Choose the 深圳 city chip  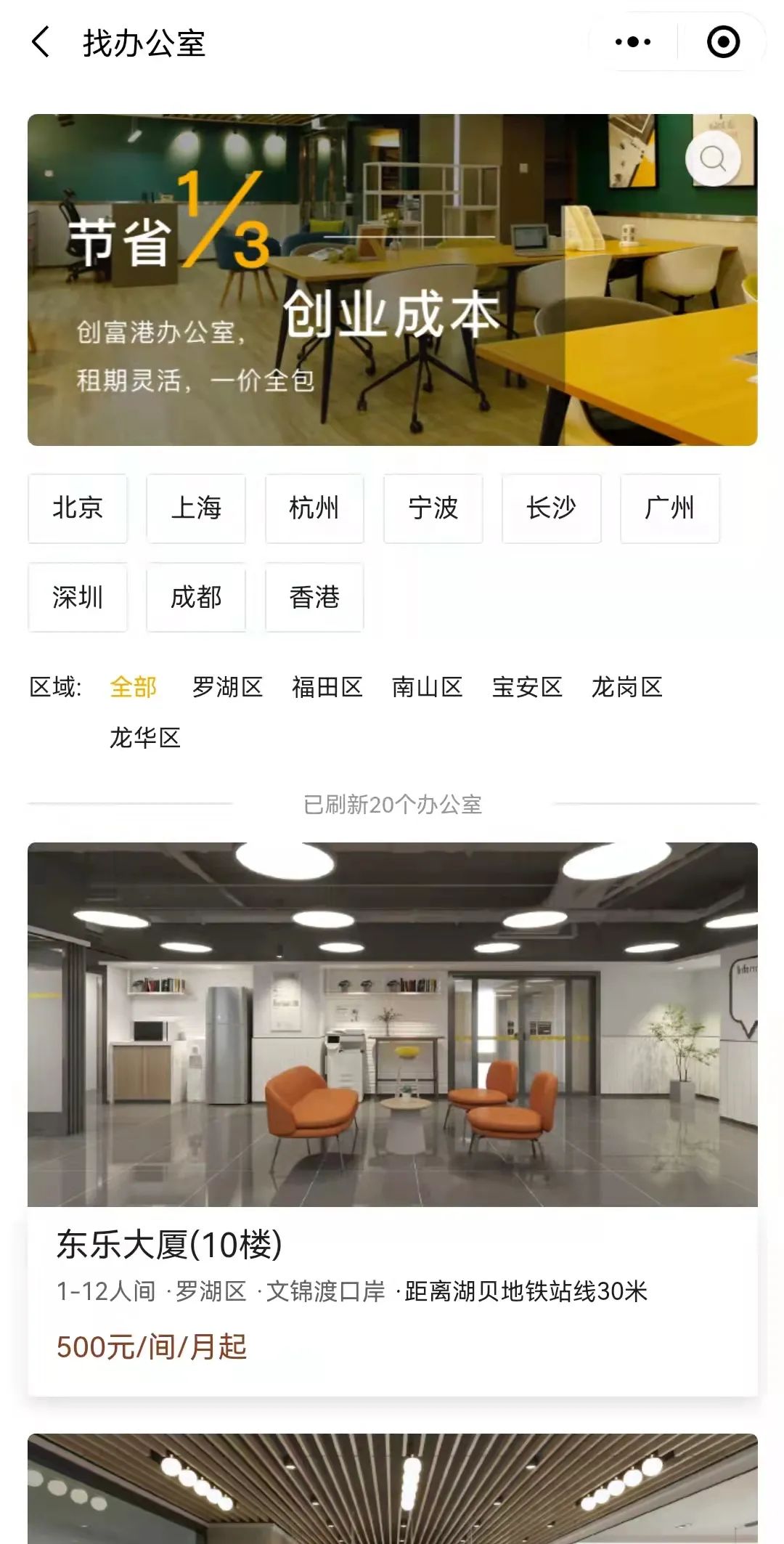tap(78, 597)
